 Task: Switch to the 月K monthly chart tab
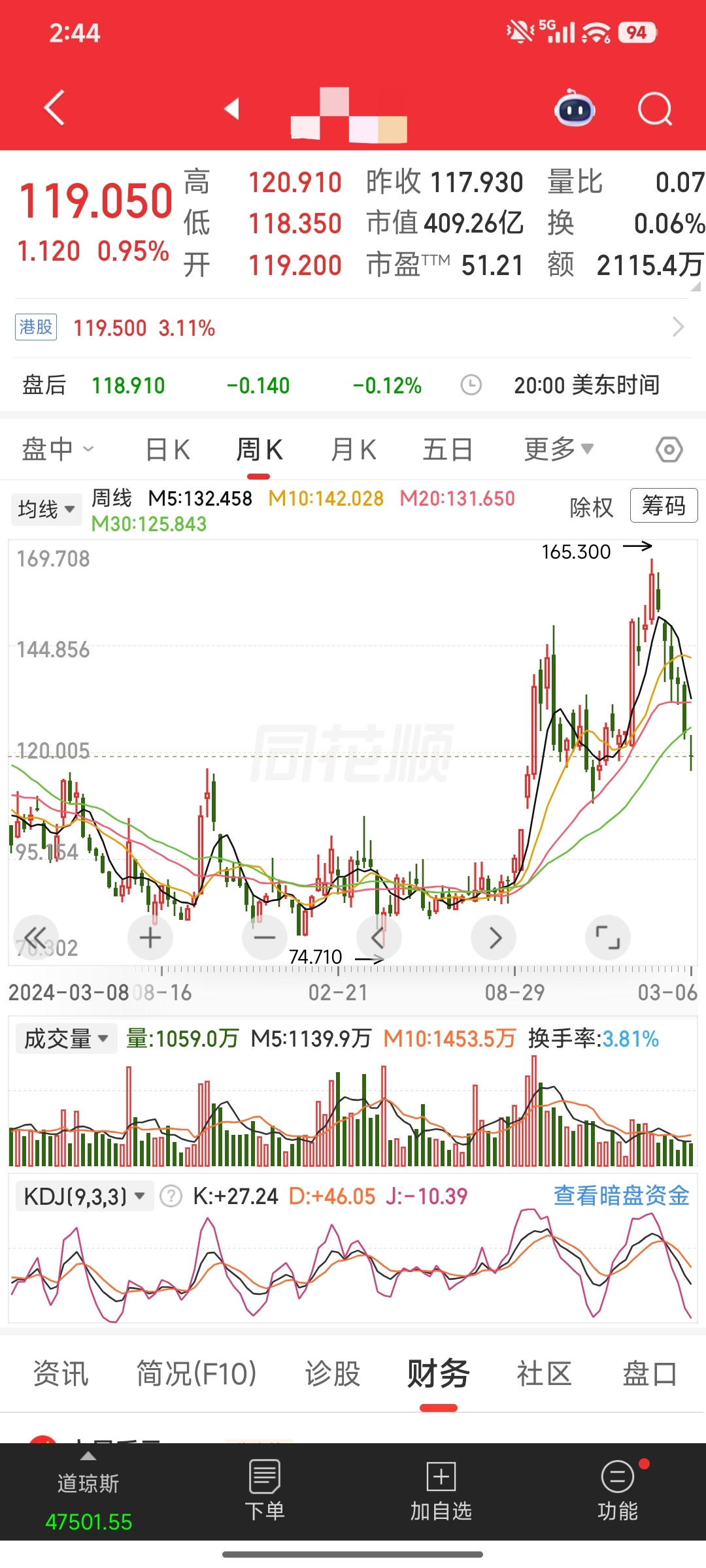[352, 449]
